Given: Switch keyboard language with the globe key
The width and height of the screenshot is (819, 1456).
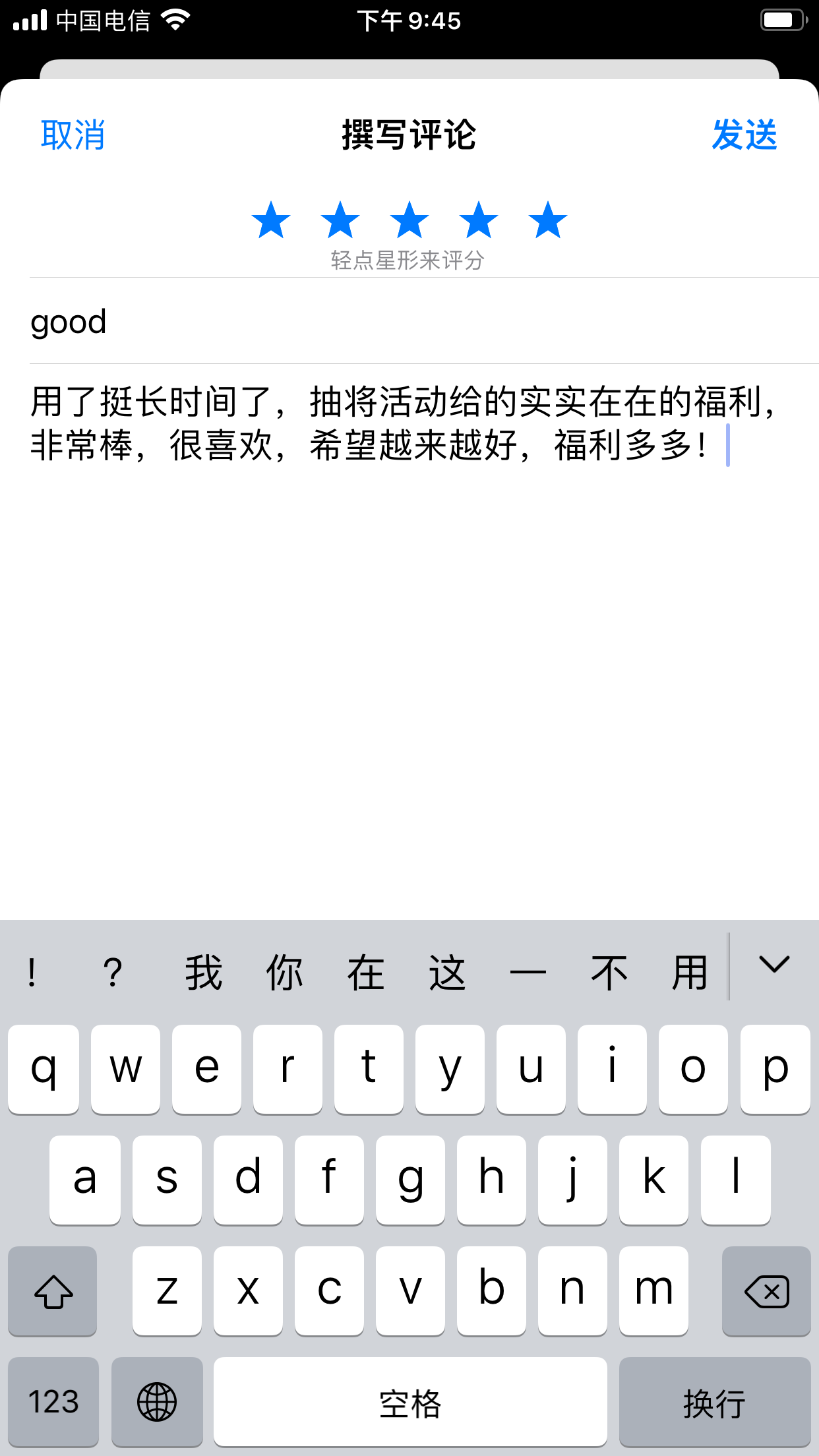Looking at the screenshot, I should (157, 1402).
